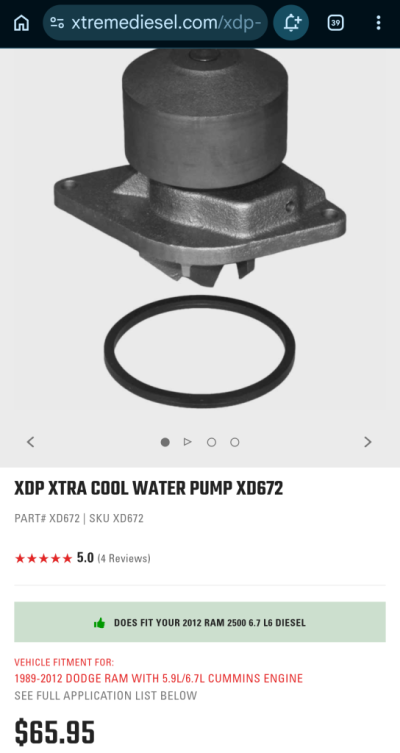Open the 4 Reviews link

click(124, 559)
